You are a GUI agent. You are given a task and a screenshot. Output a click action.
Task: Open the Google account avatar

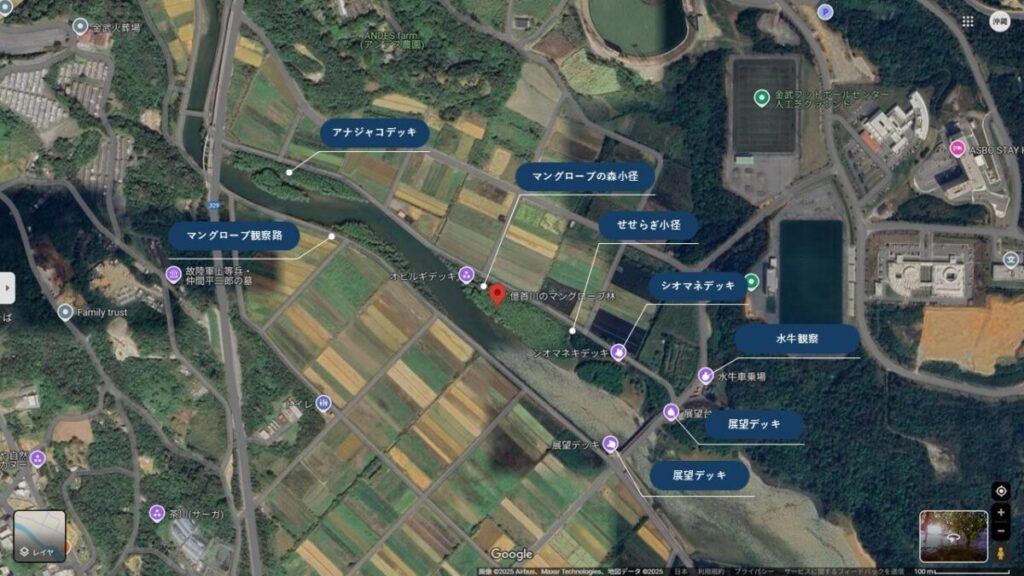[1000, 21]
